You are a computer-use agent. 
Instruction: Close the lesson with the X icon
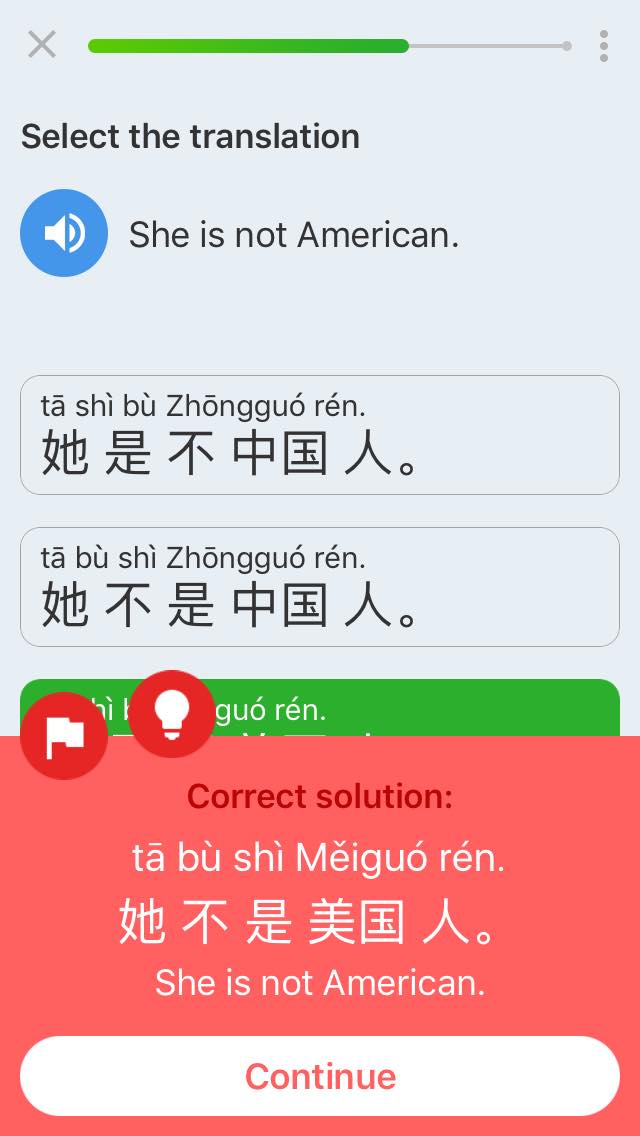(x=42, y=44)
